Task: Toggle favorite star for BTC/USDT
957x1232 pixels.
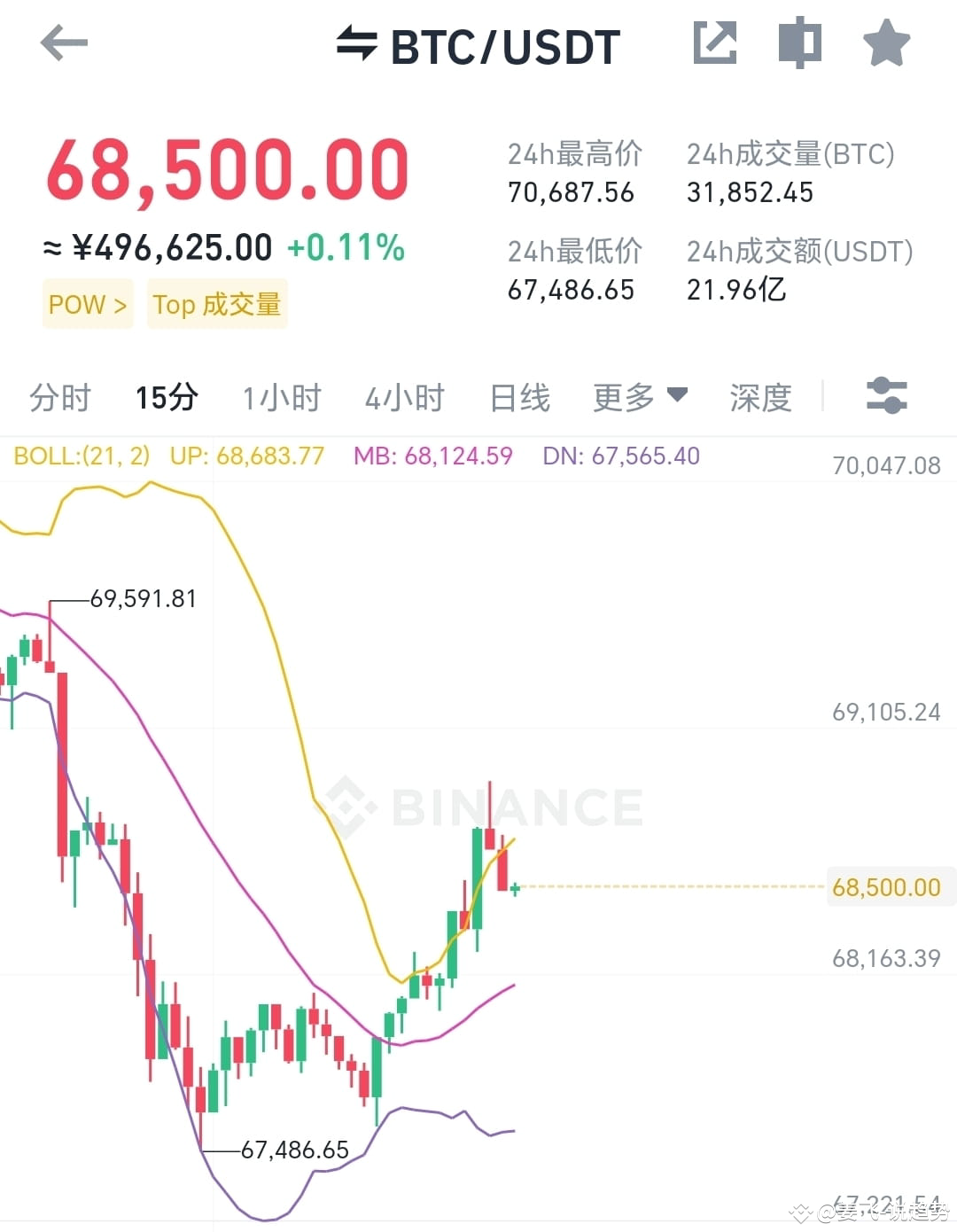Action: (x=885, y=43)
